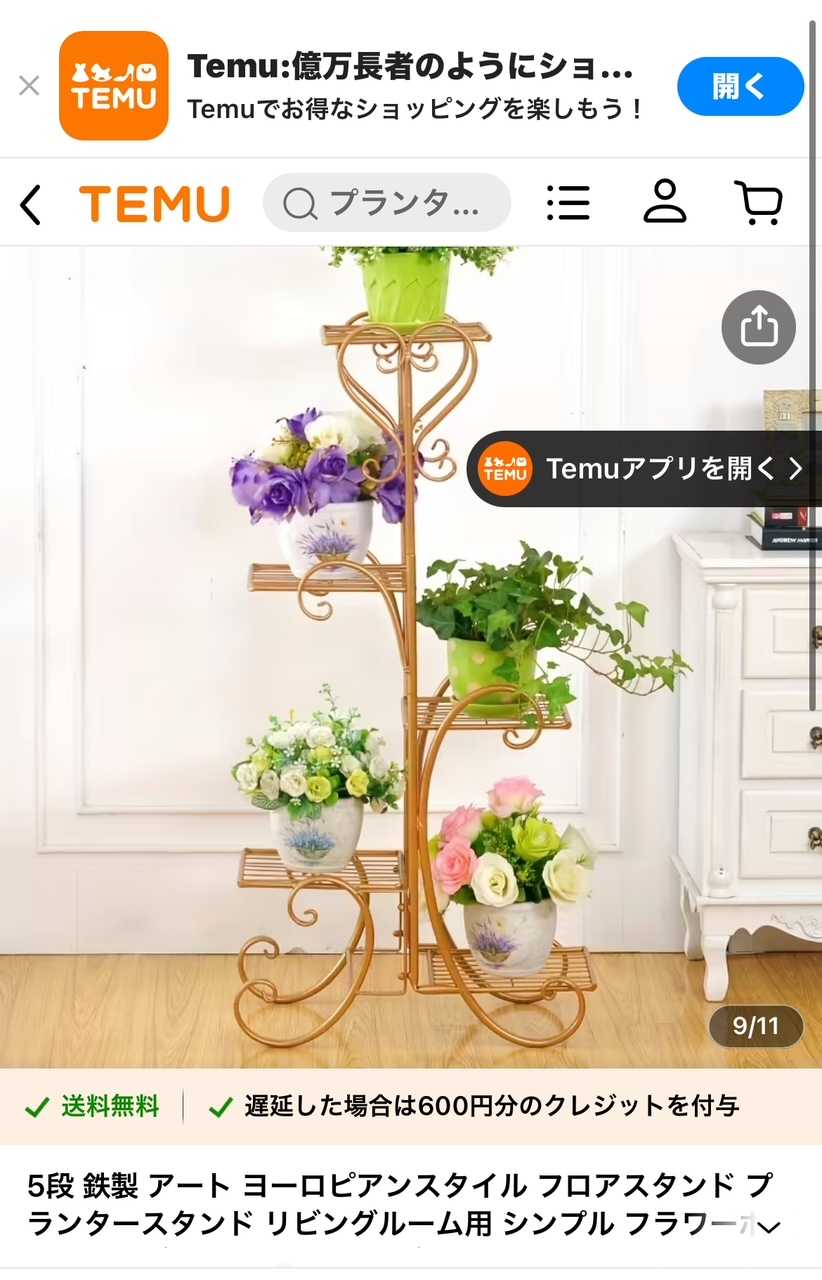Go back with the arrow beside the TEMU logo

(x=31, y=204)
